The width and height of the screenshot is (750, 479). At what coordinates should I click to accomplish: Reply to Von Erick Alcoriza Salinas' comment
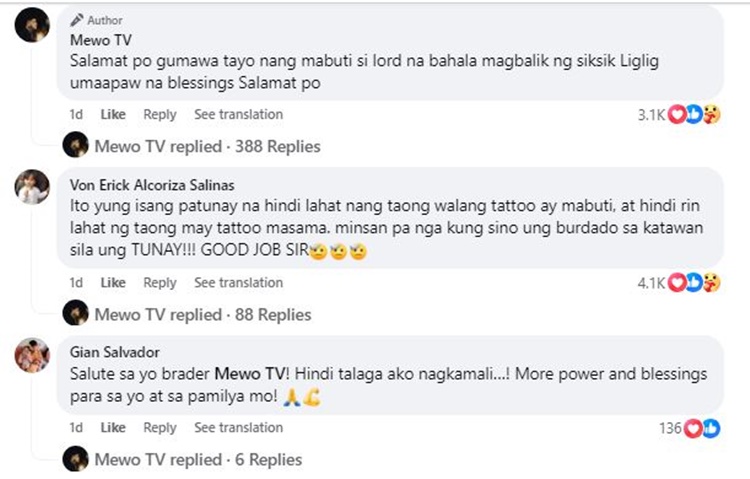[x=160, y=283]
